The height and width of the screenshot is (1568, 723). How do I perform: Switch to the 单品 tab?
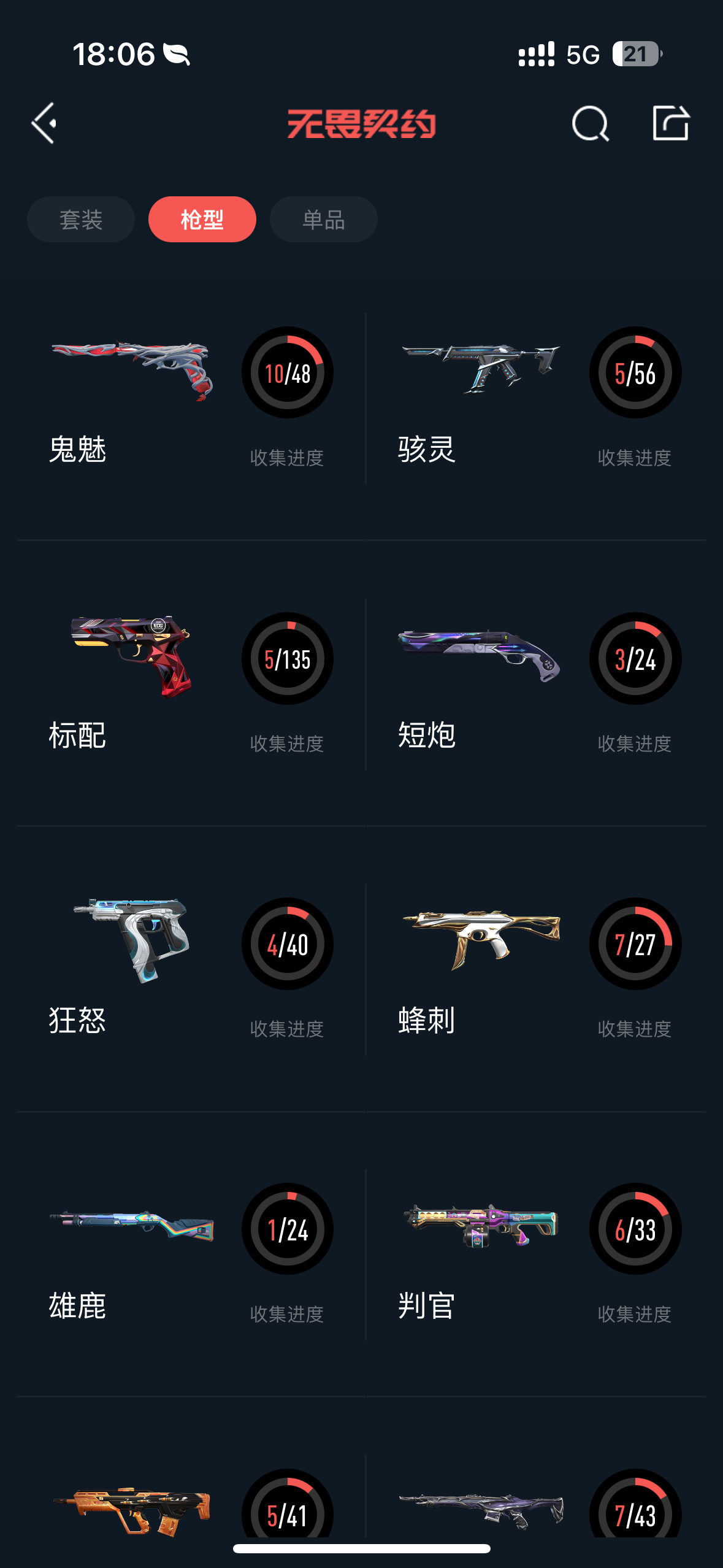323,219
